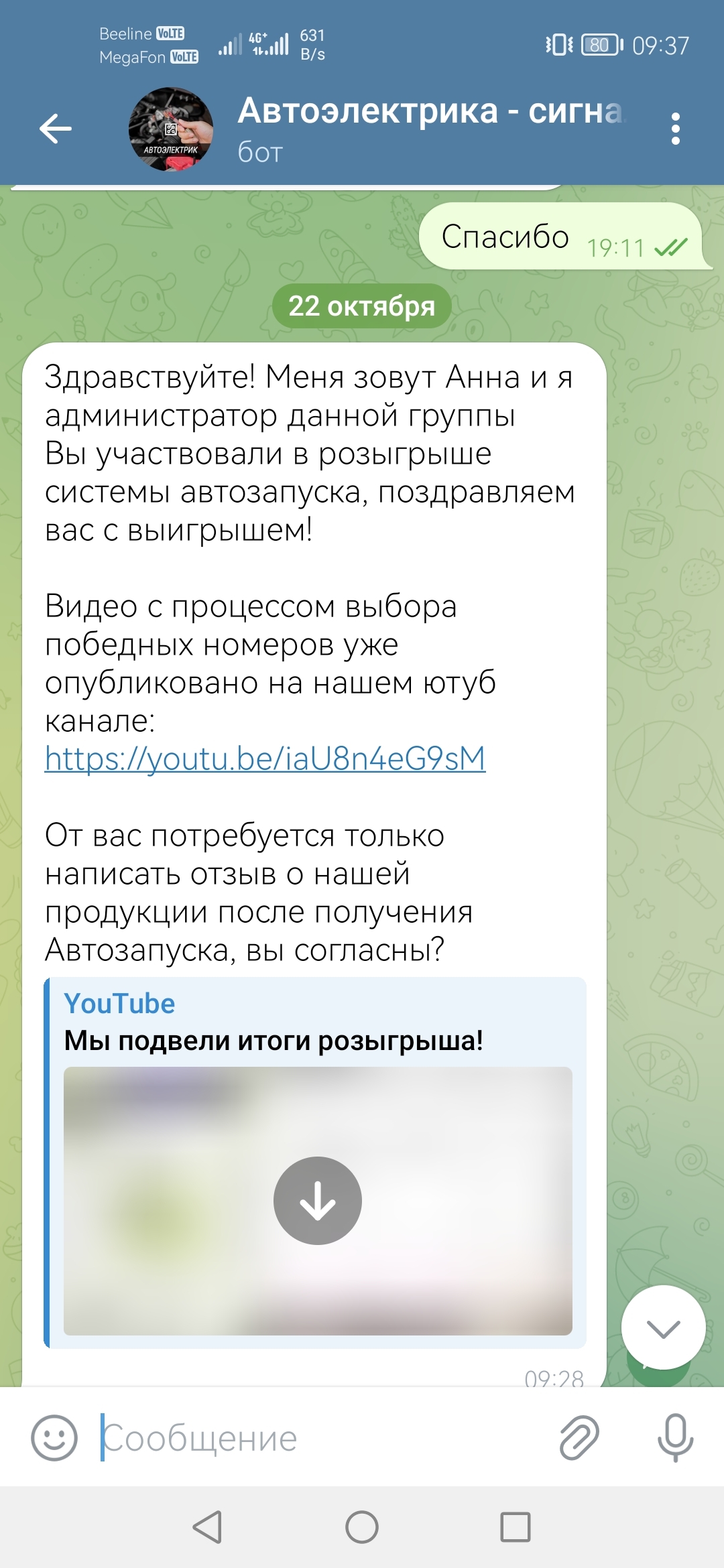
Task: Open the Автоэлектрика bot profile avatar
Action: 171,129
